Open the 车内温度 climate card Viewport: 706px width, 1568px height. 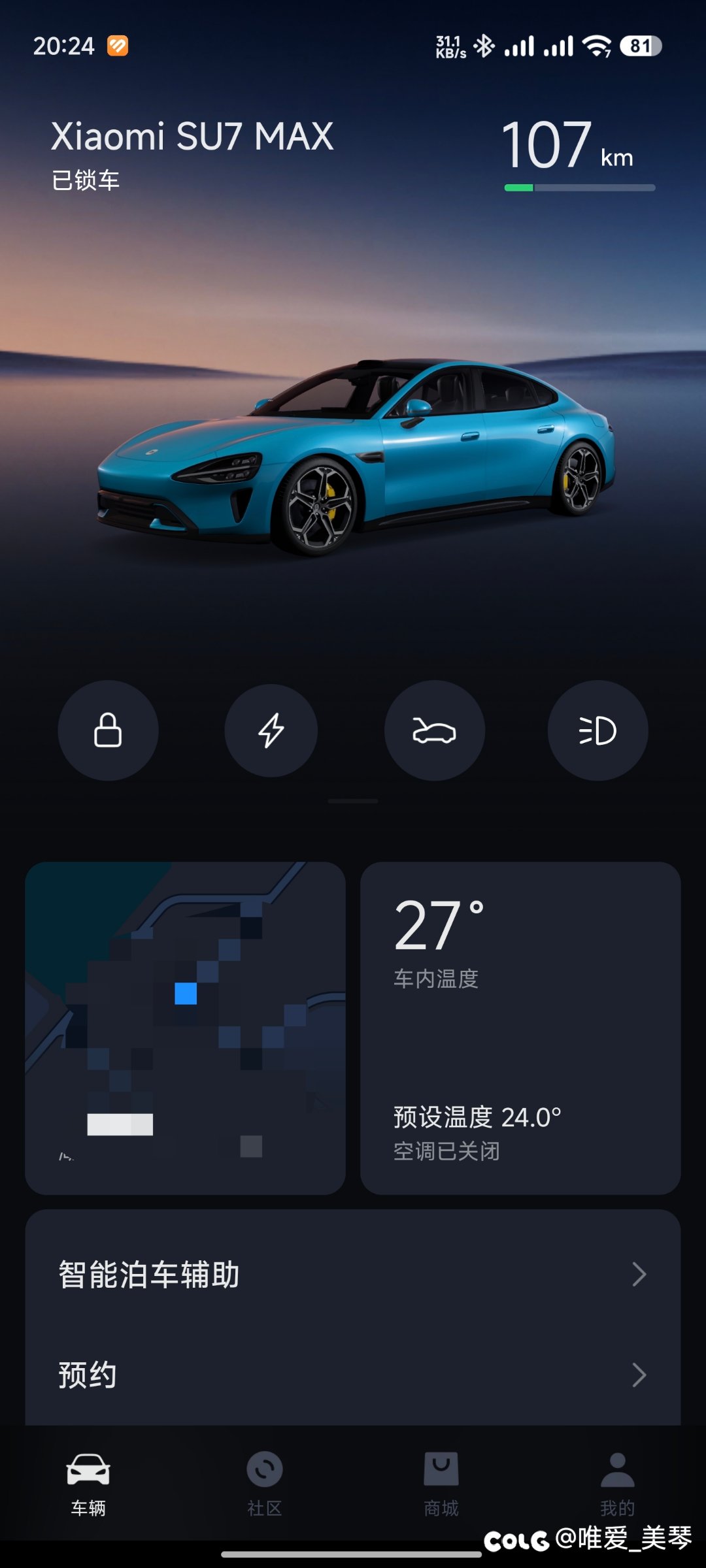[x=520, y=1028]
